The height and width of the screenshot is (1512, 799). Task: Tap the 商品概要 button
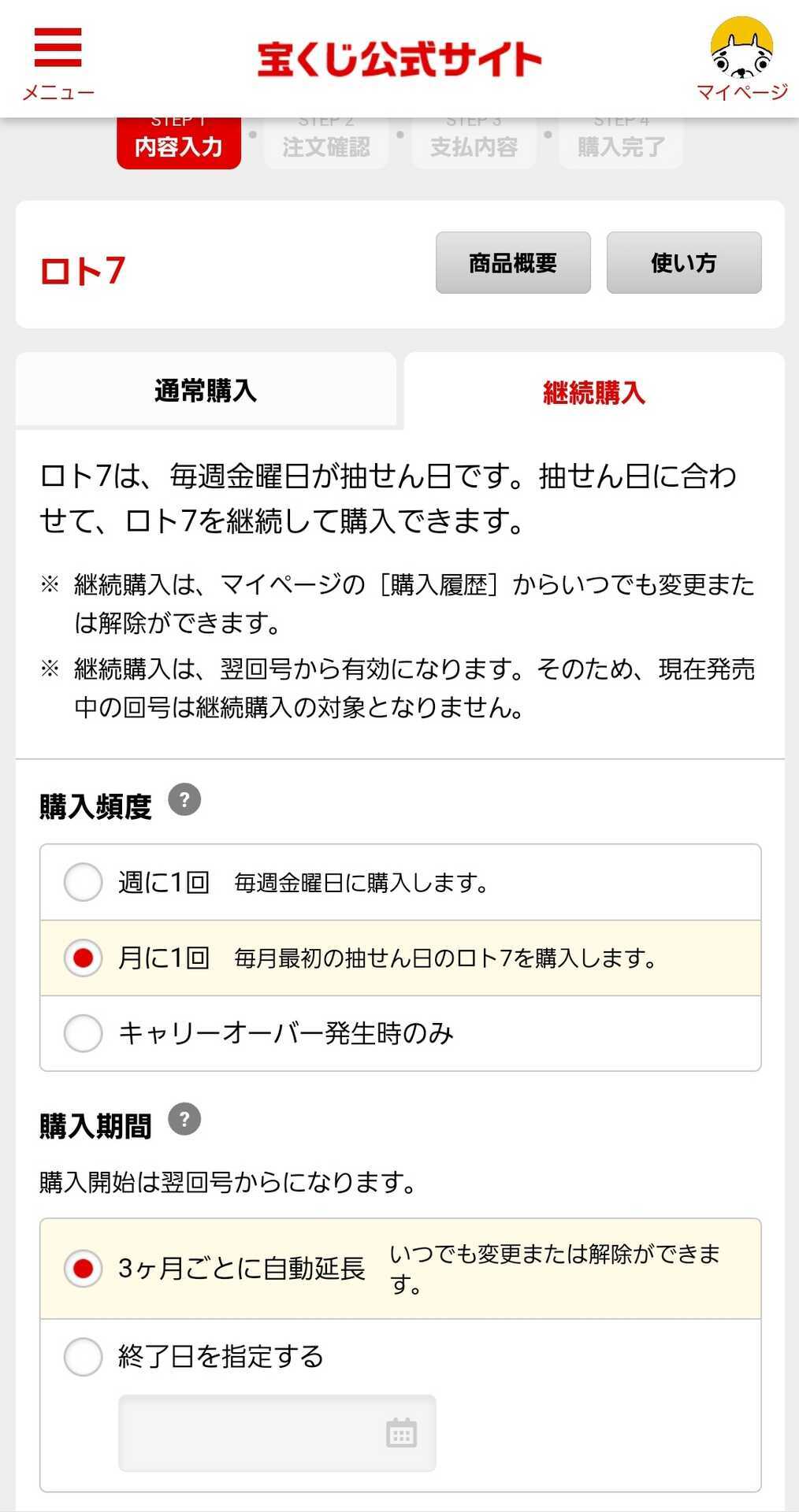[x=513, y=263]
